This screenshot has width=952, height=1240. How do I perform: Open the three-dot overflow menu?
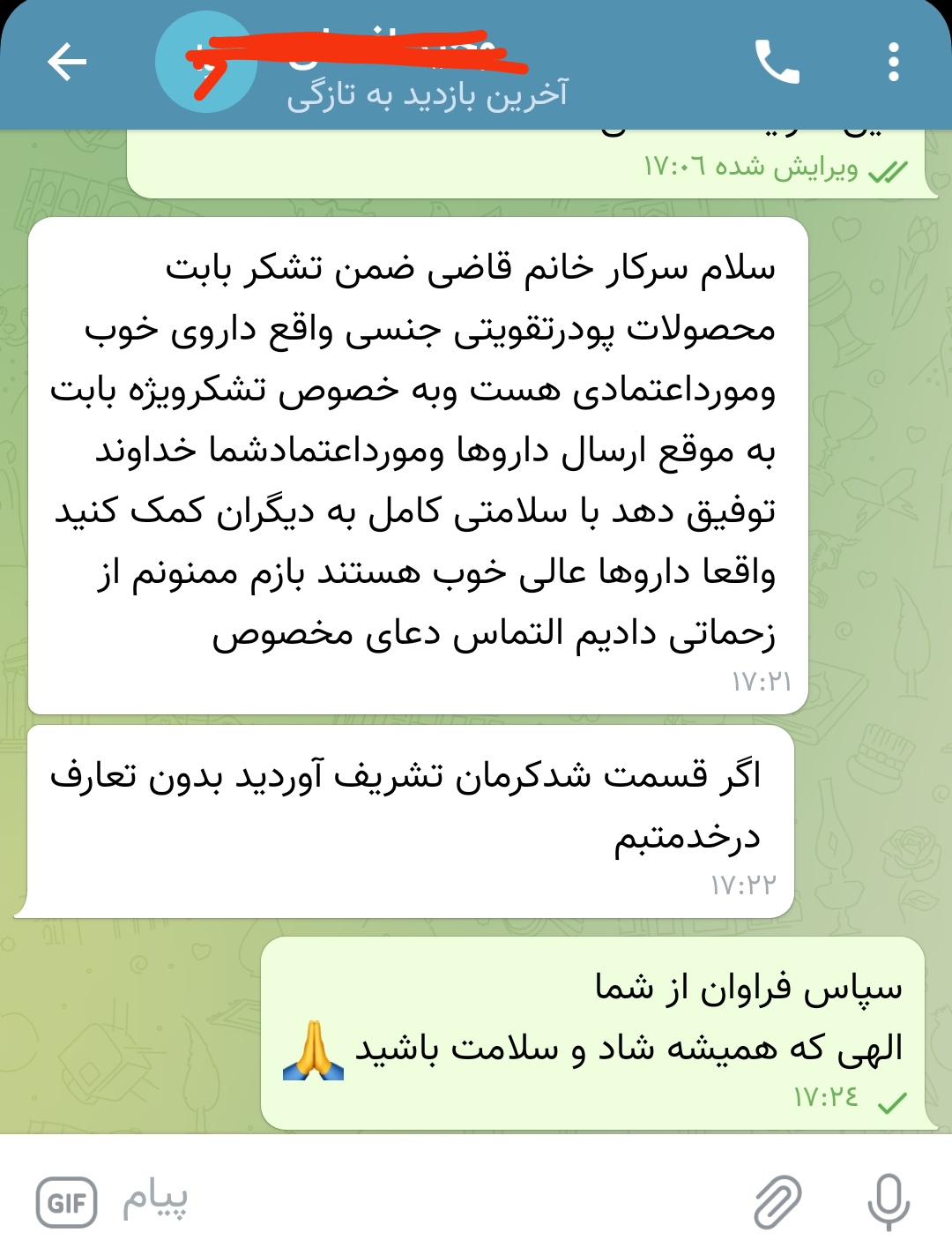coord(893,62)
